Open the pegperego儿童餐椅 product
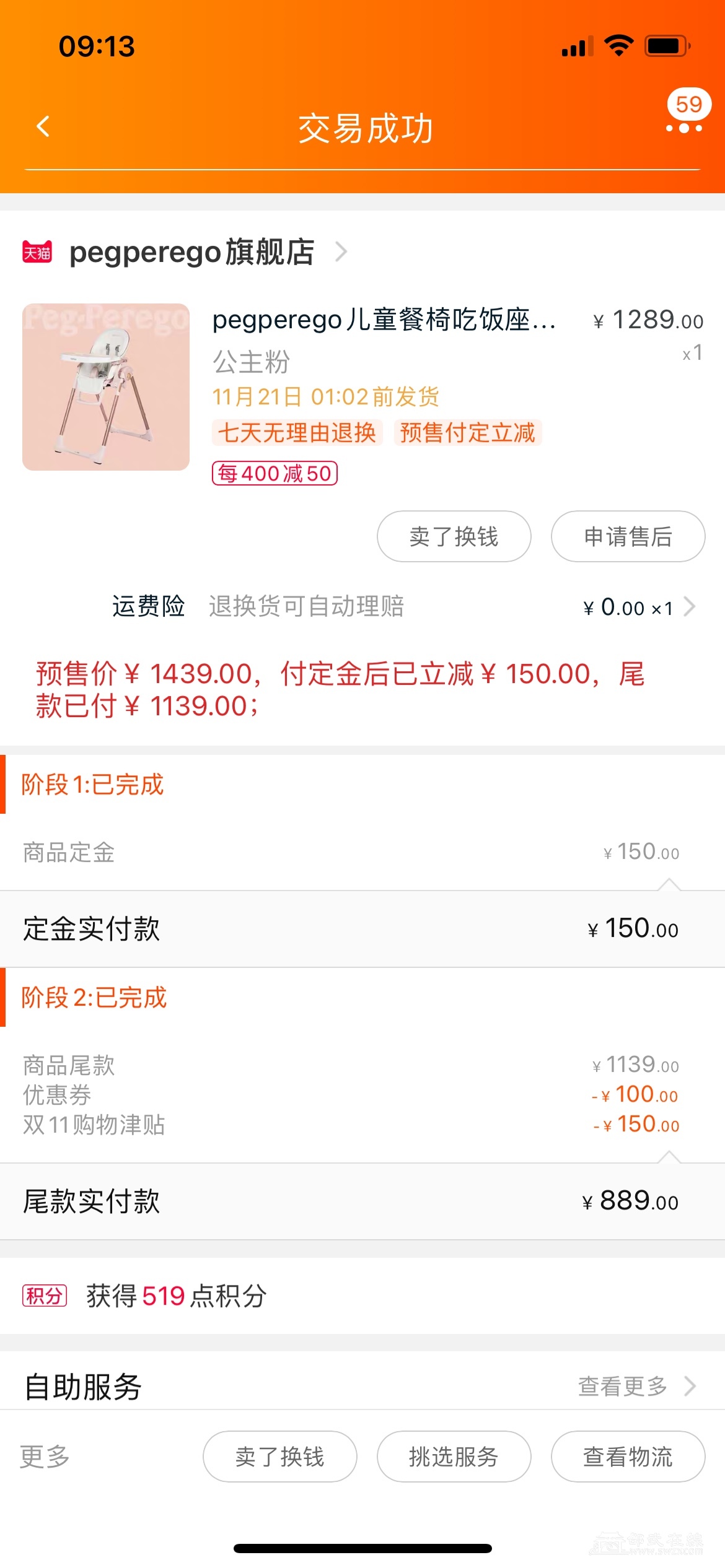This screenshot has height=1568, width=725. [384, 320]
